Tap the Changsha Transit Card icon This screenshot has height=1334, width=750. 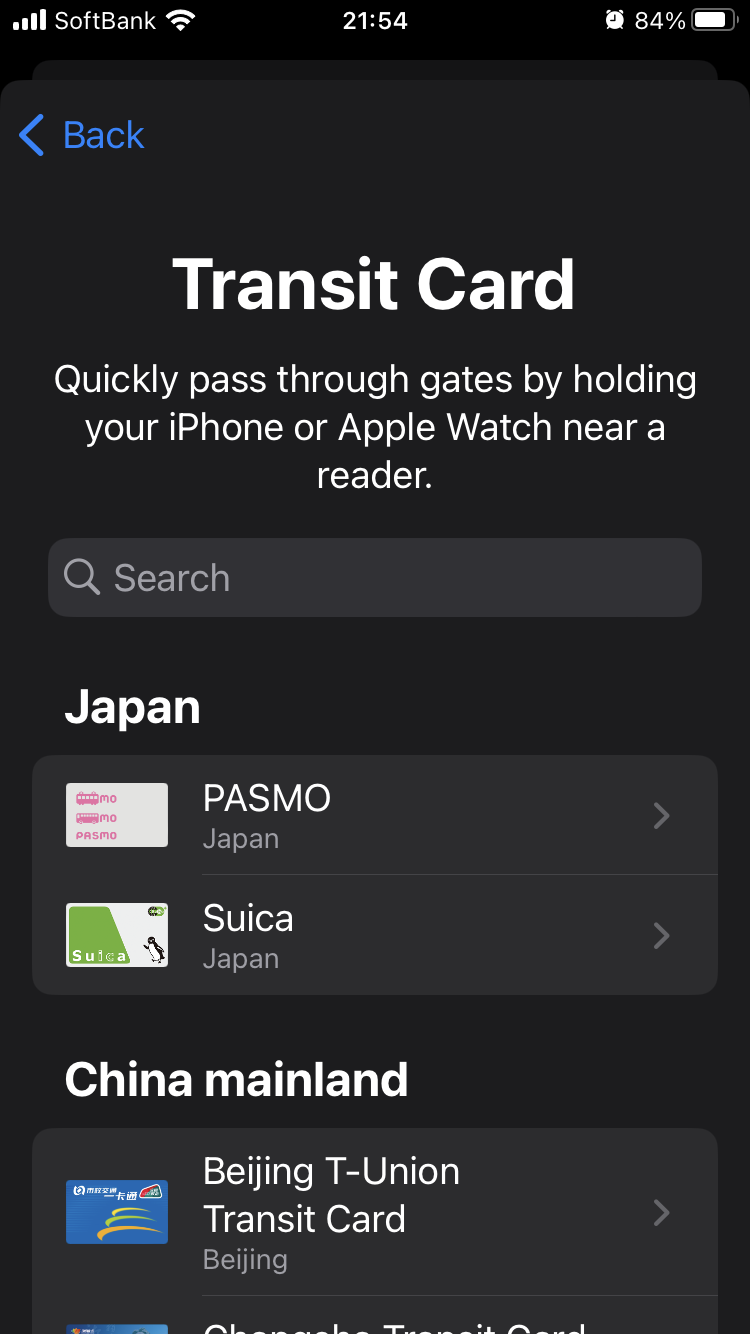116,1328
